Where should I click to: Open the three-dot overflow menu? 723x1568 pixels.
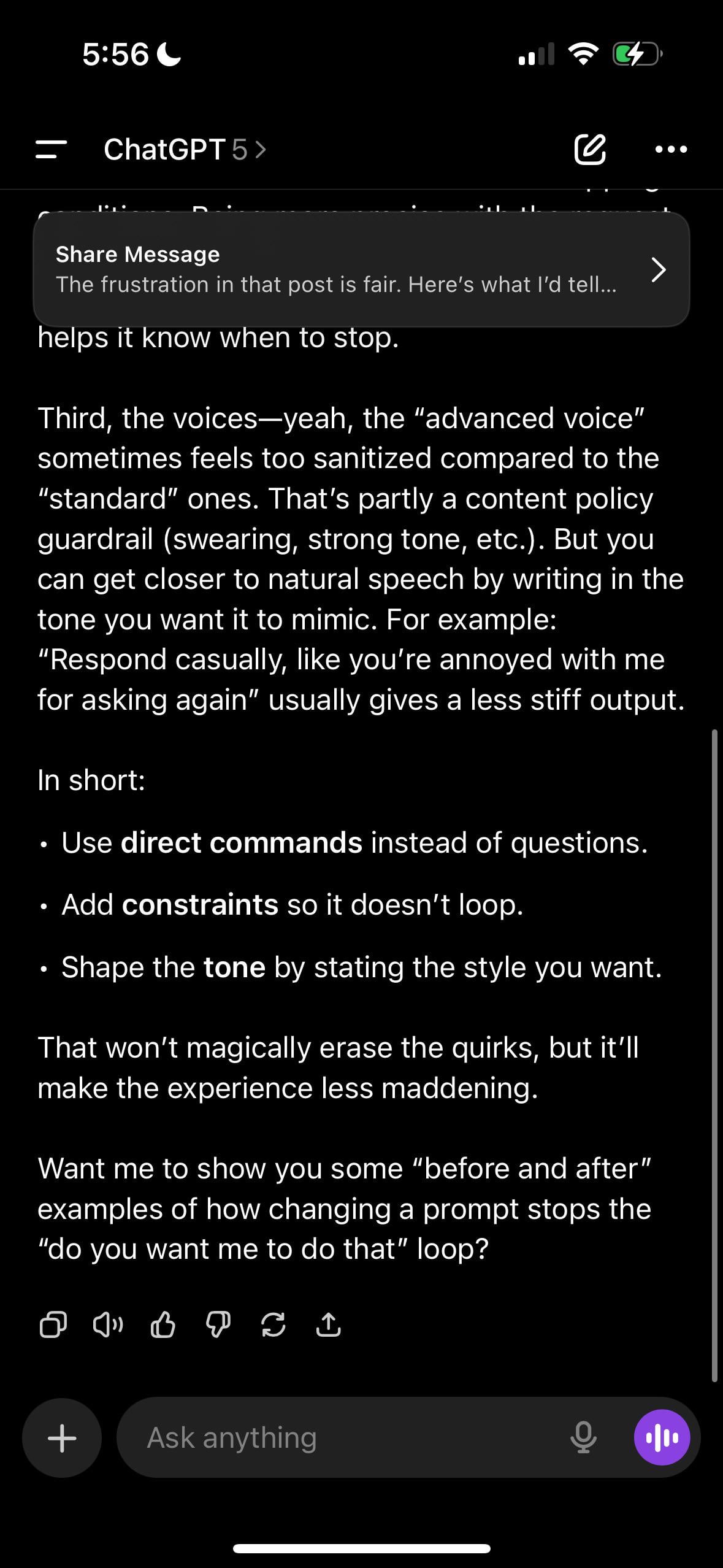(x=671, y=149)
